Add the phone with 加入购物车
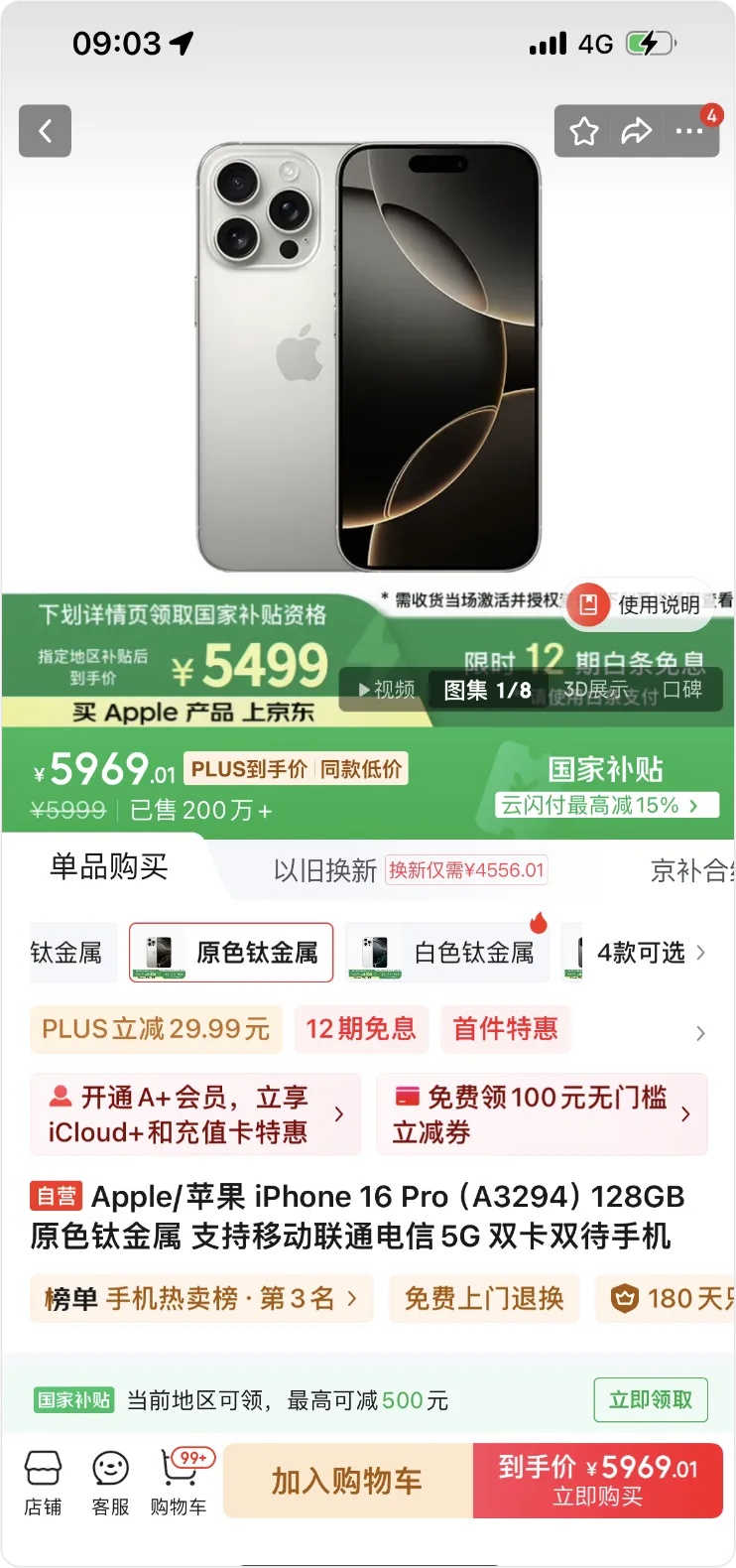 tap(348, 1481)
